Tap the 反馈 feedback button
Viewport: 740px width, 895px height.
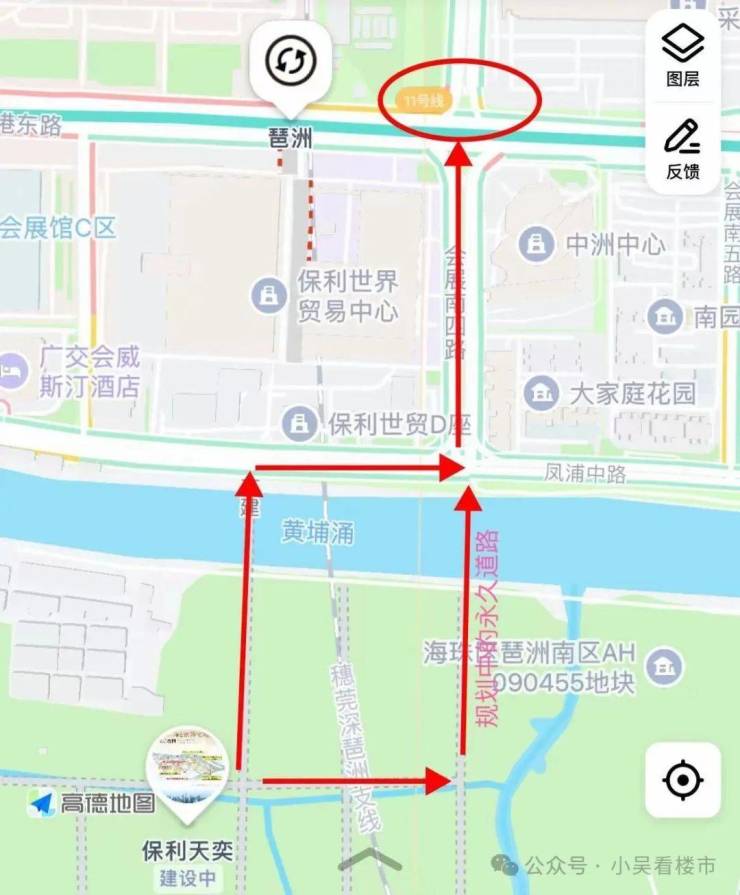pyautogui.click(x=683, y=148)
